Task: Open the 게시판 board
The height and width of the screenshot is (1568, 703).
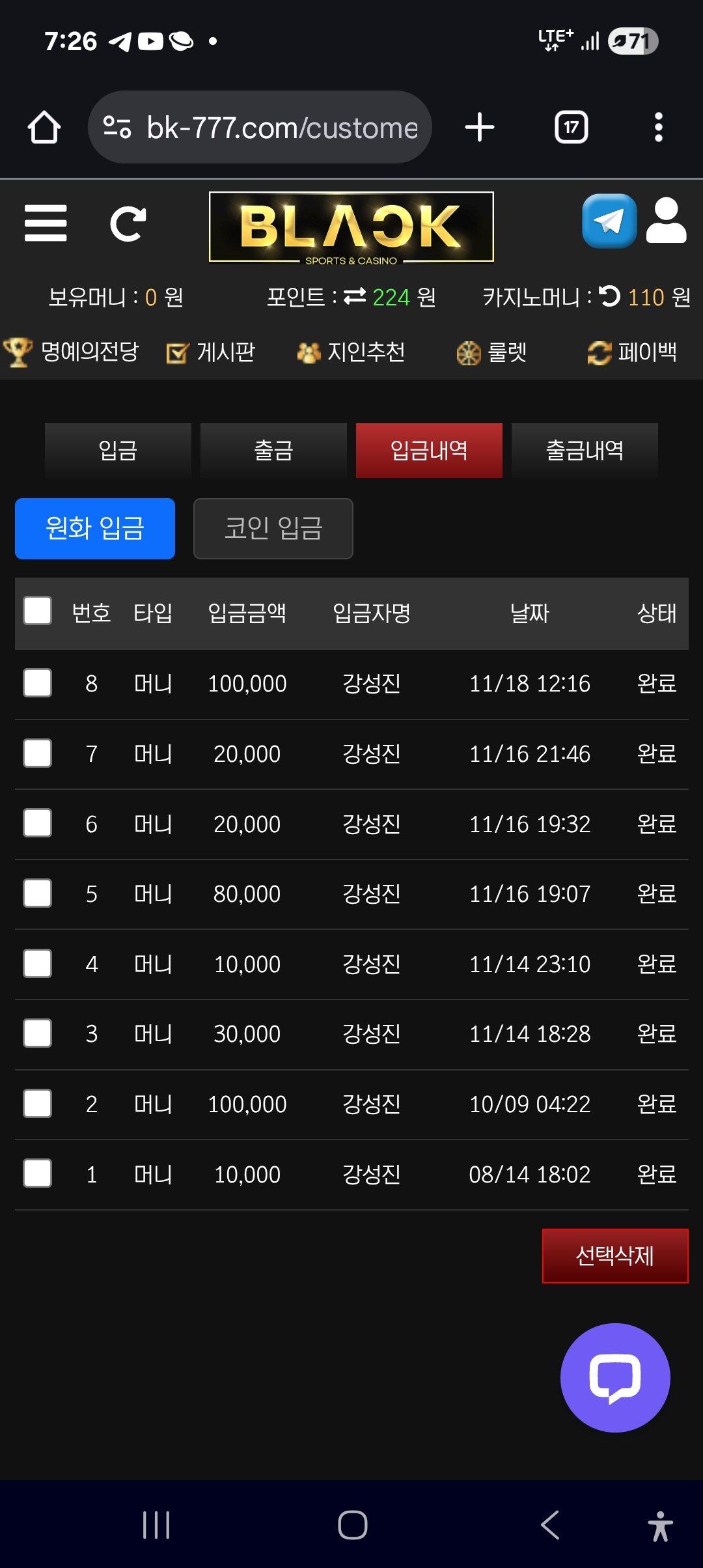Action: [x=212, y=352]
